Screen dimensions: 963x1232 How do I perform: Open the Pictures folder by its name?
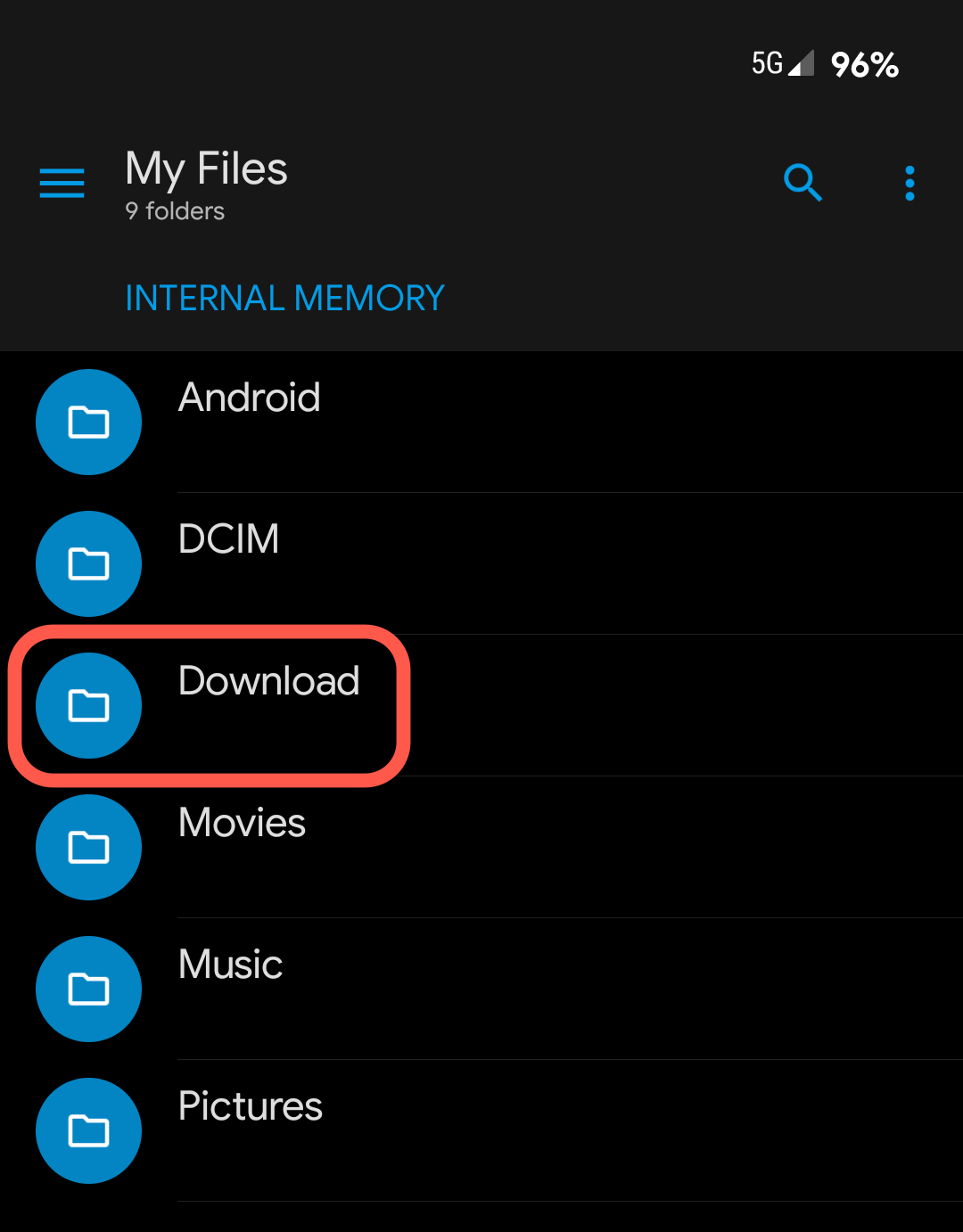(x=250, y=1105)
